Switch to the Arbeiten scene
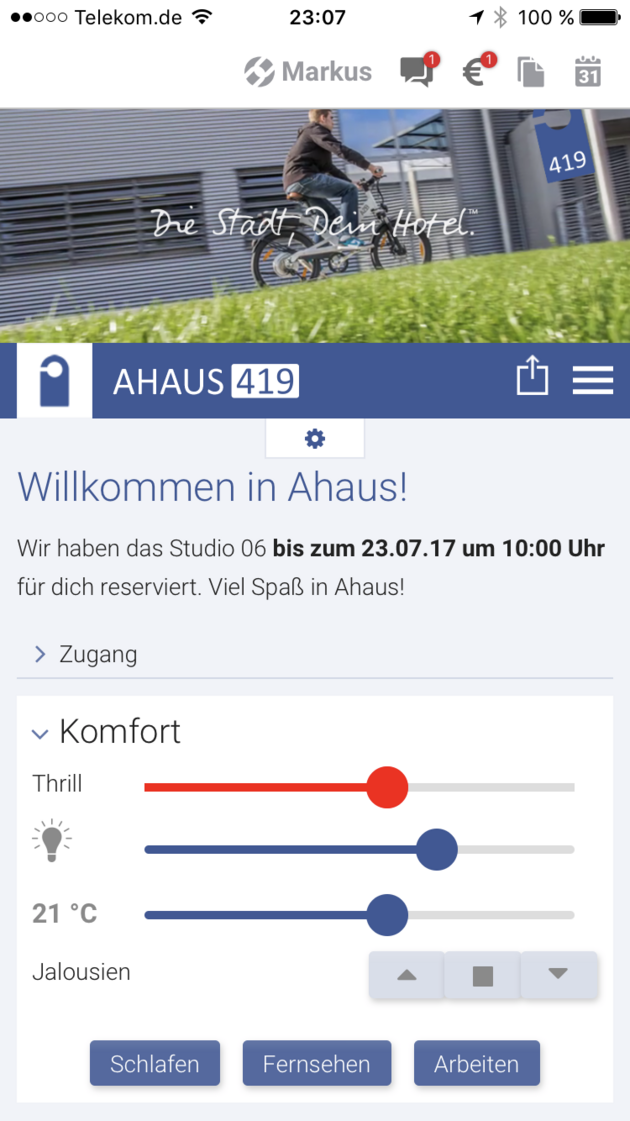 point(476,1064)
